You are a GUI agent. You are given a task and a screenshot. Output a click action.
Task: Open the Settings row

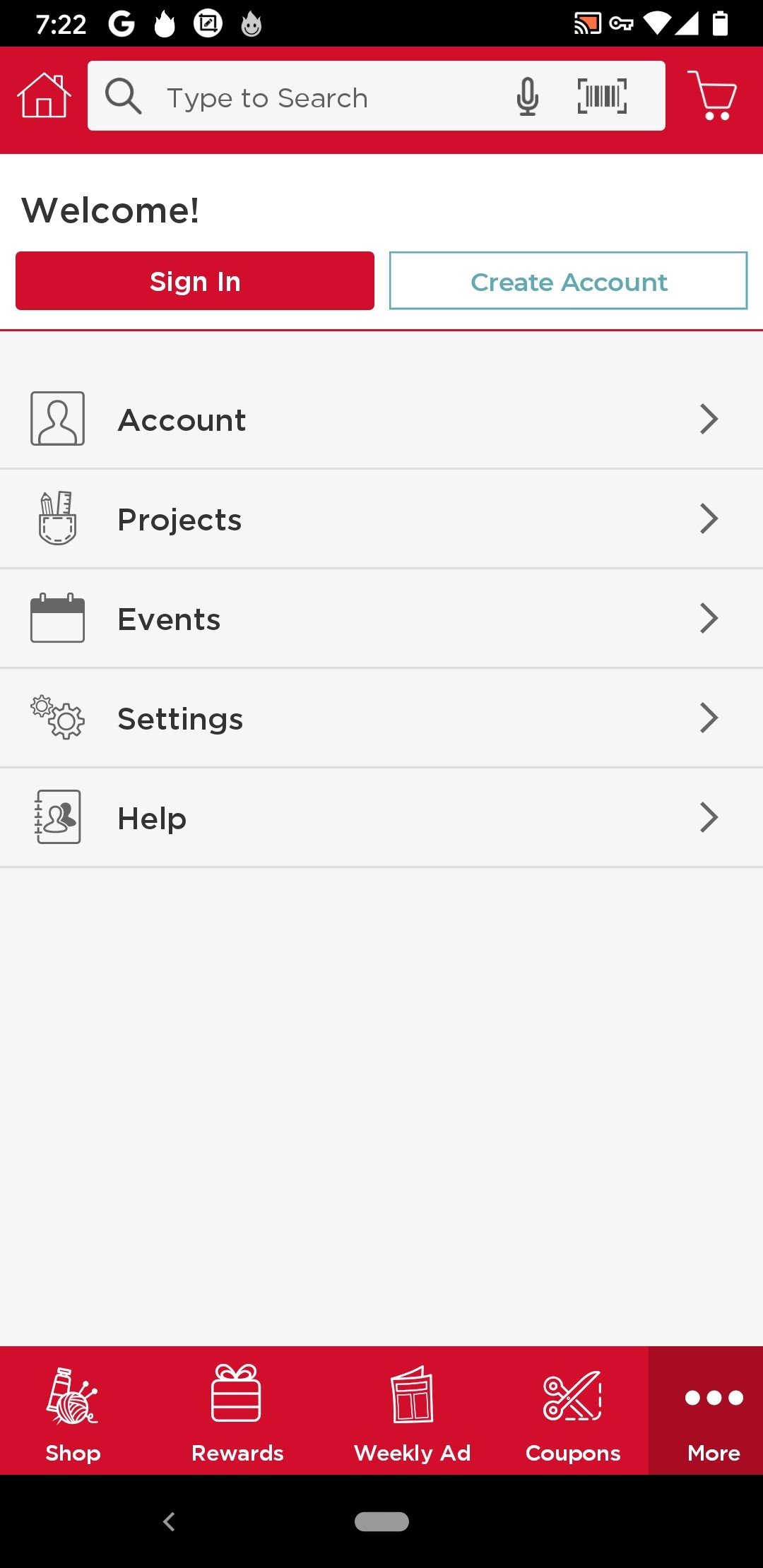(381, 718)
